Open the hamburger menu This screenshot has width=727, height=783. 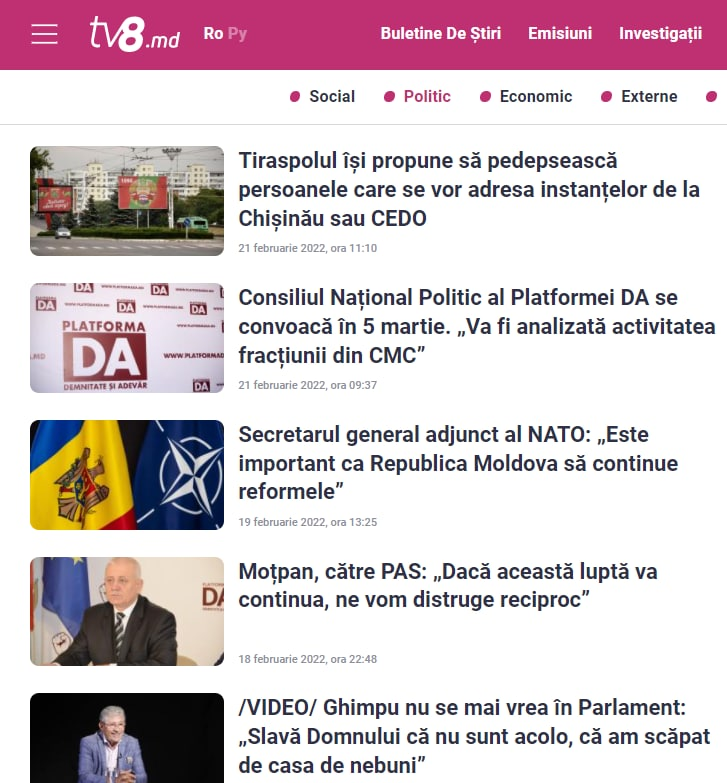(44, 34)
